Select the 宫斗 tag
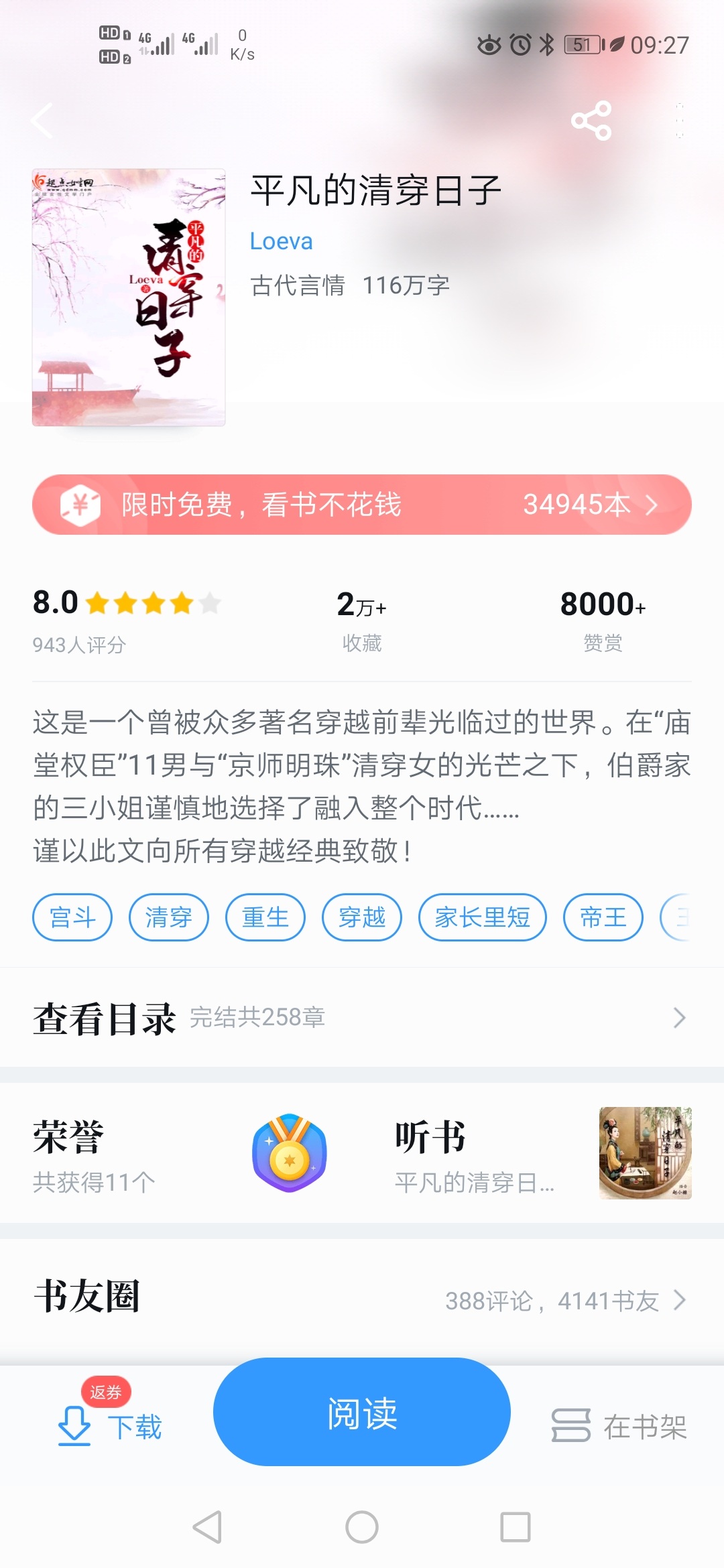The image size is (724, 1568). [72, 917]
